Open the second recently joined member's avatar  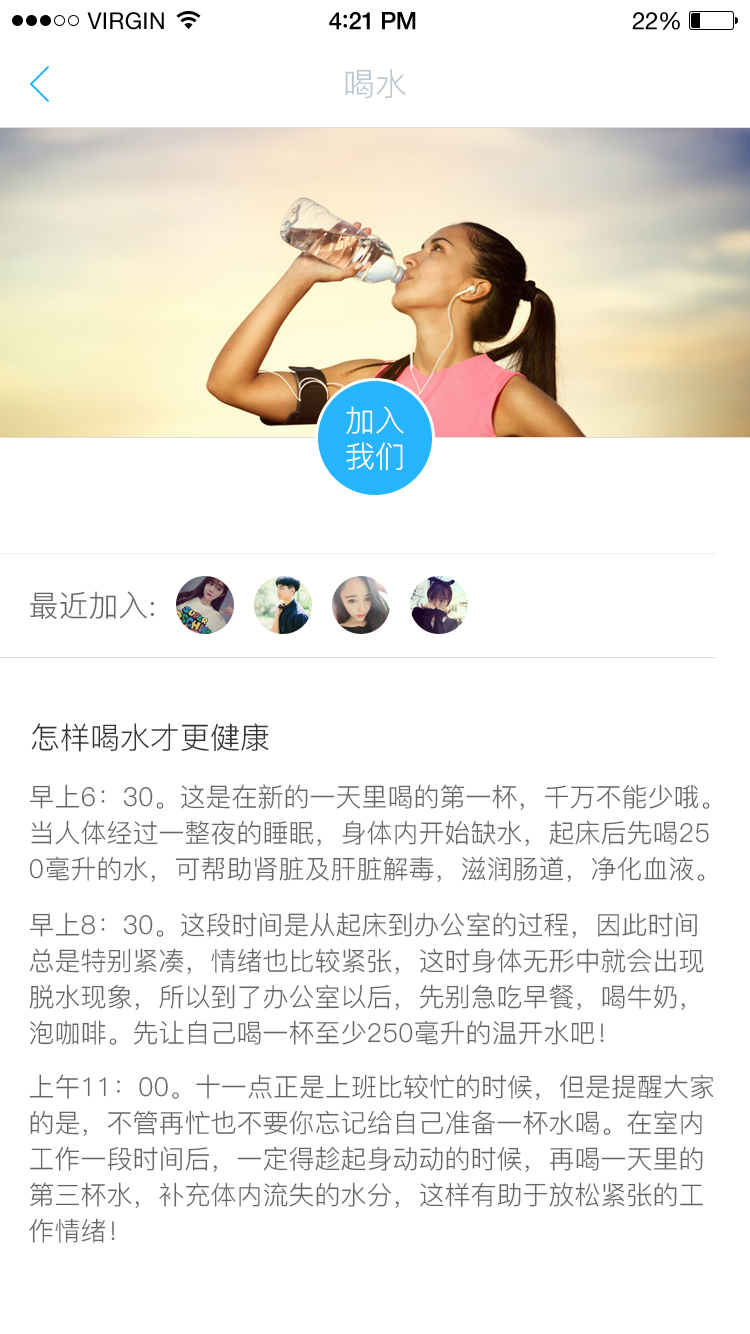283,605
